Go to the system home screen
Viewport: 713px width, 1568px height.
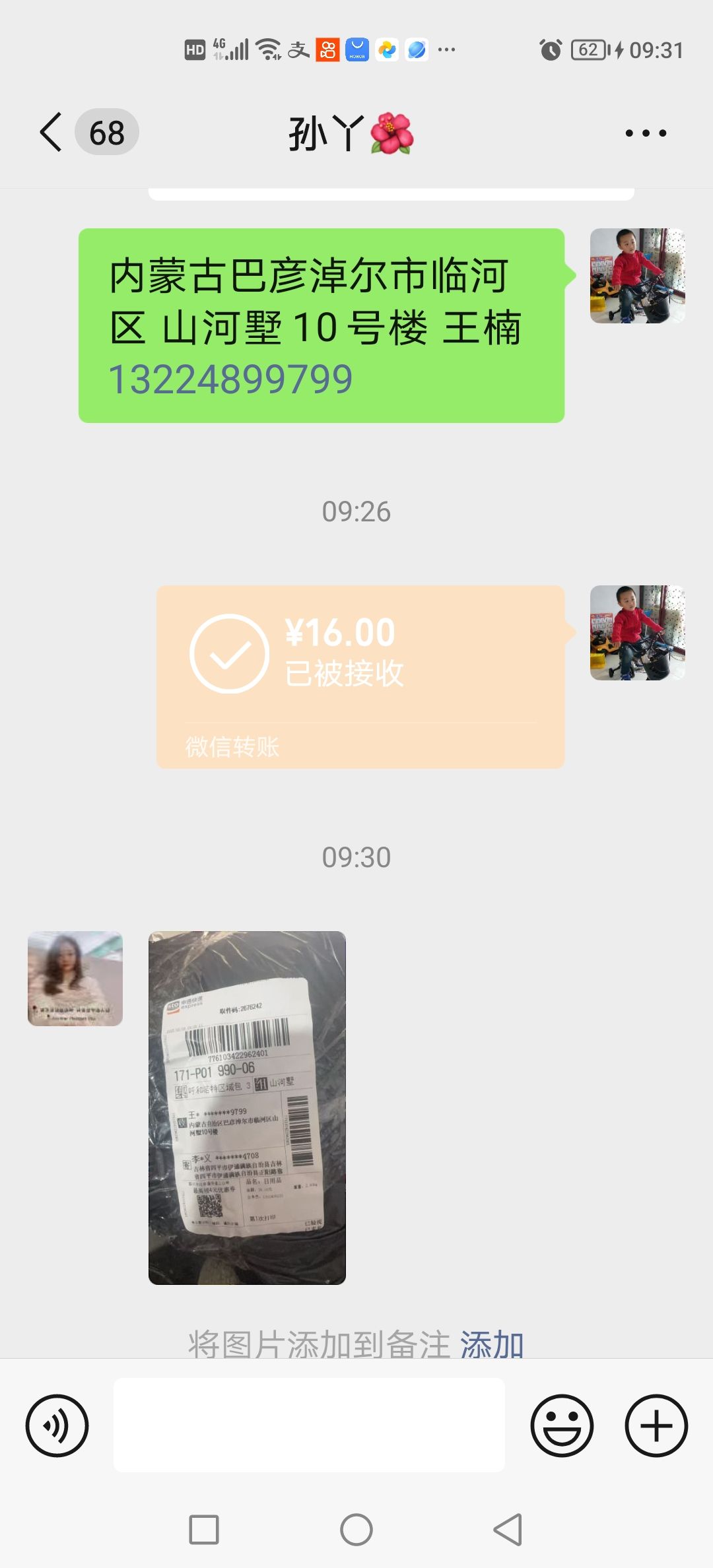click(356, 1530)
